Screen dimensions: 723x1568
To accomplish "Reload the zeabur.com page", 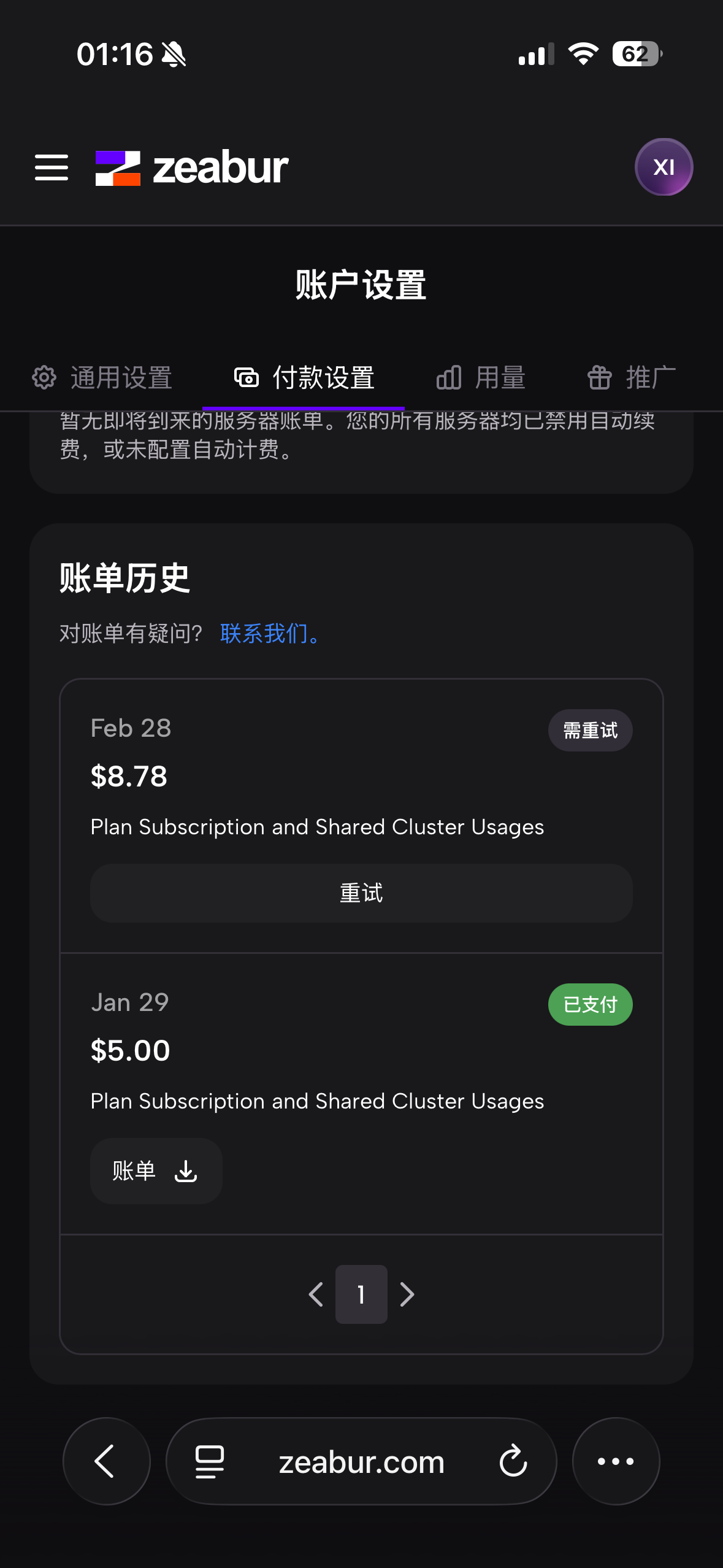I will click(x=513, y=1461).
